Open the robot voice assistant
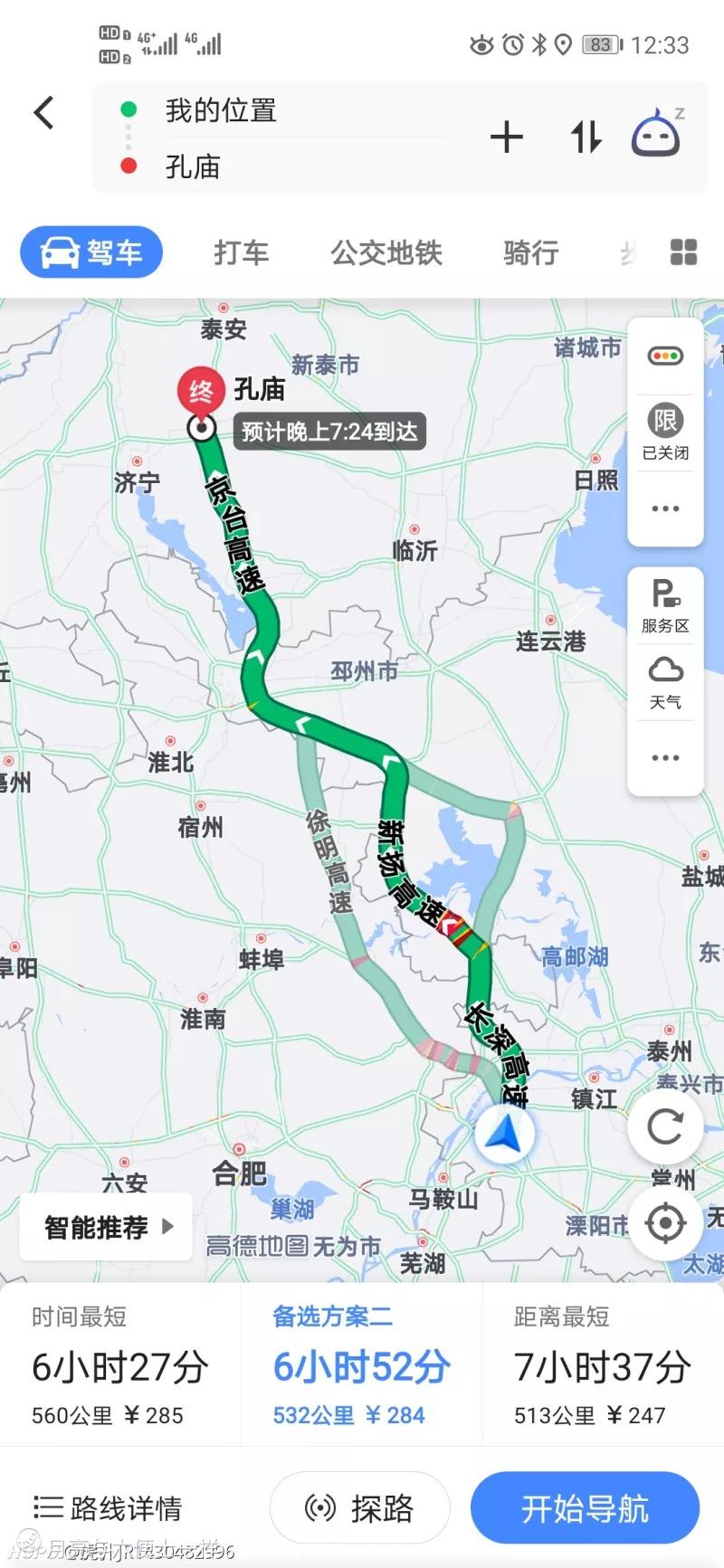724x1568 pixels. [656, 136]
